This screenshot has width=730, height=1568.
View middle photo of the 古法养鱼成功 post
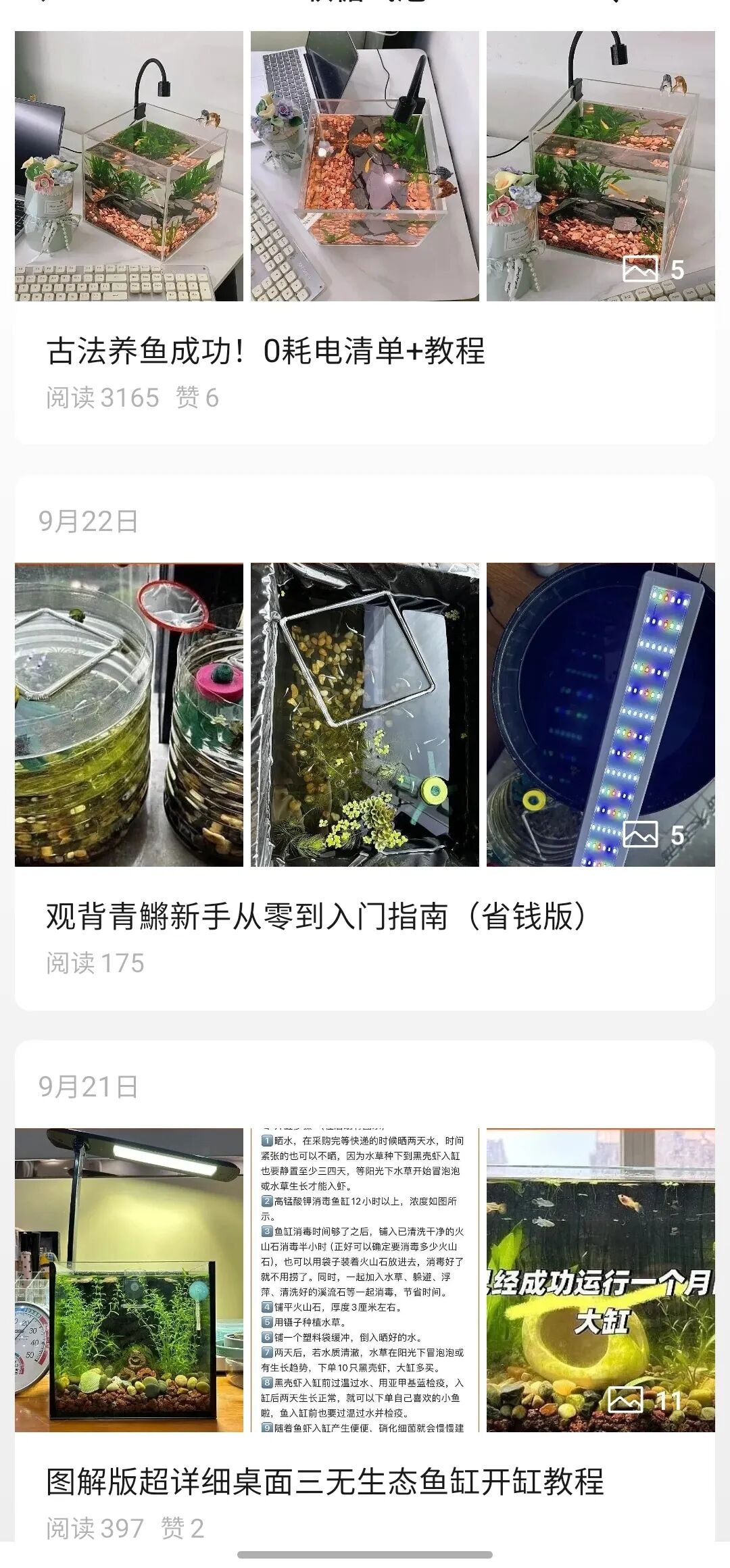[365, 166]
